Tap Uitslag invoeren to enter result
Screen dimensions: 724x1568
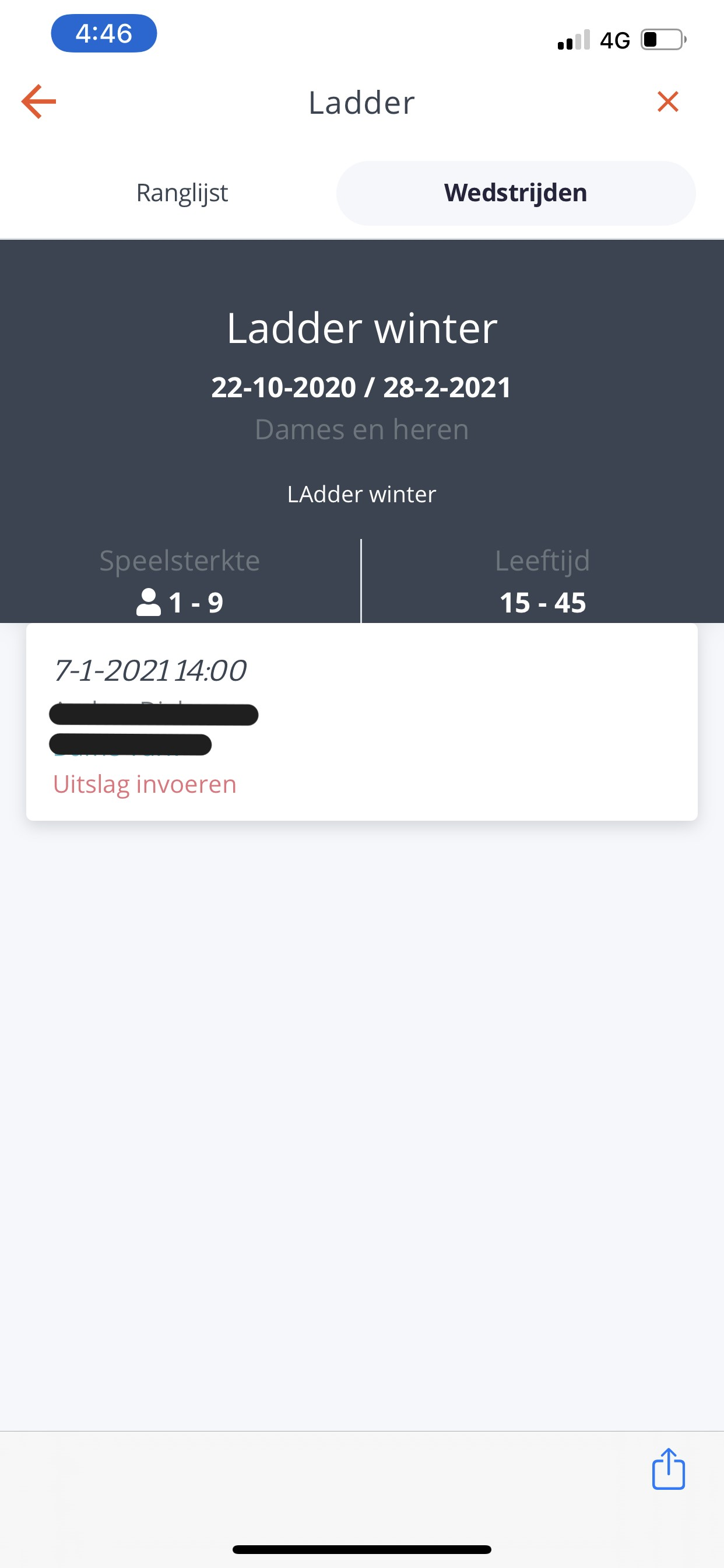click(145, 784)
